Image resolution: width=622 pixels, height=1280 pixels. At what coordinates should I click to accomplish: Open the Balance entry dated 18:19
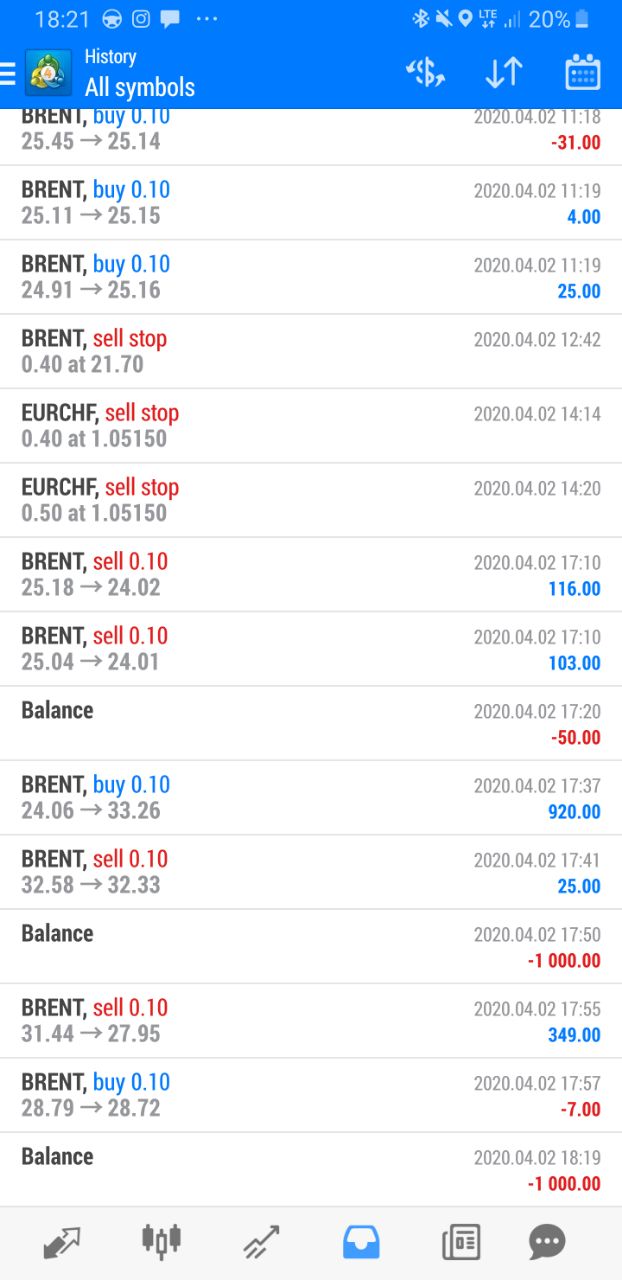pyautogui.click(x=311, y=1170)
